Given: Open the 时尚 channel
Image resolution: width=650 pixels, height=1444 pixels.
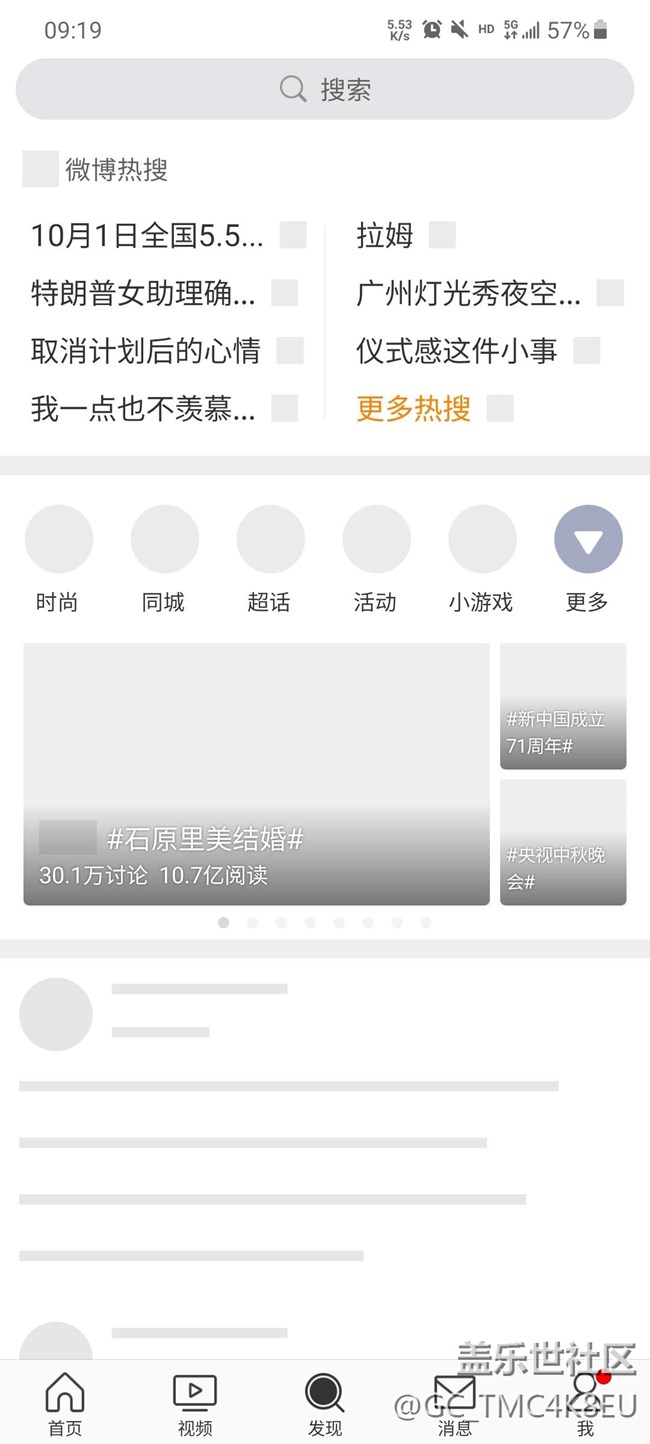Looking at the screenshot, I should 58,558.
